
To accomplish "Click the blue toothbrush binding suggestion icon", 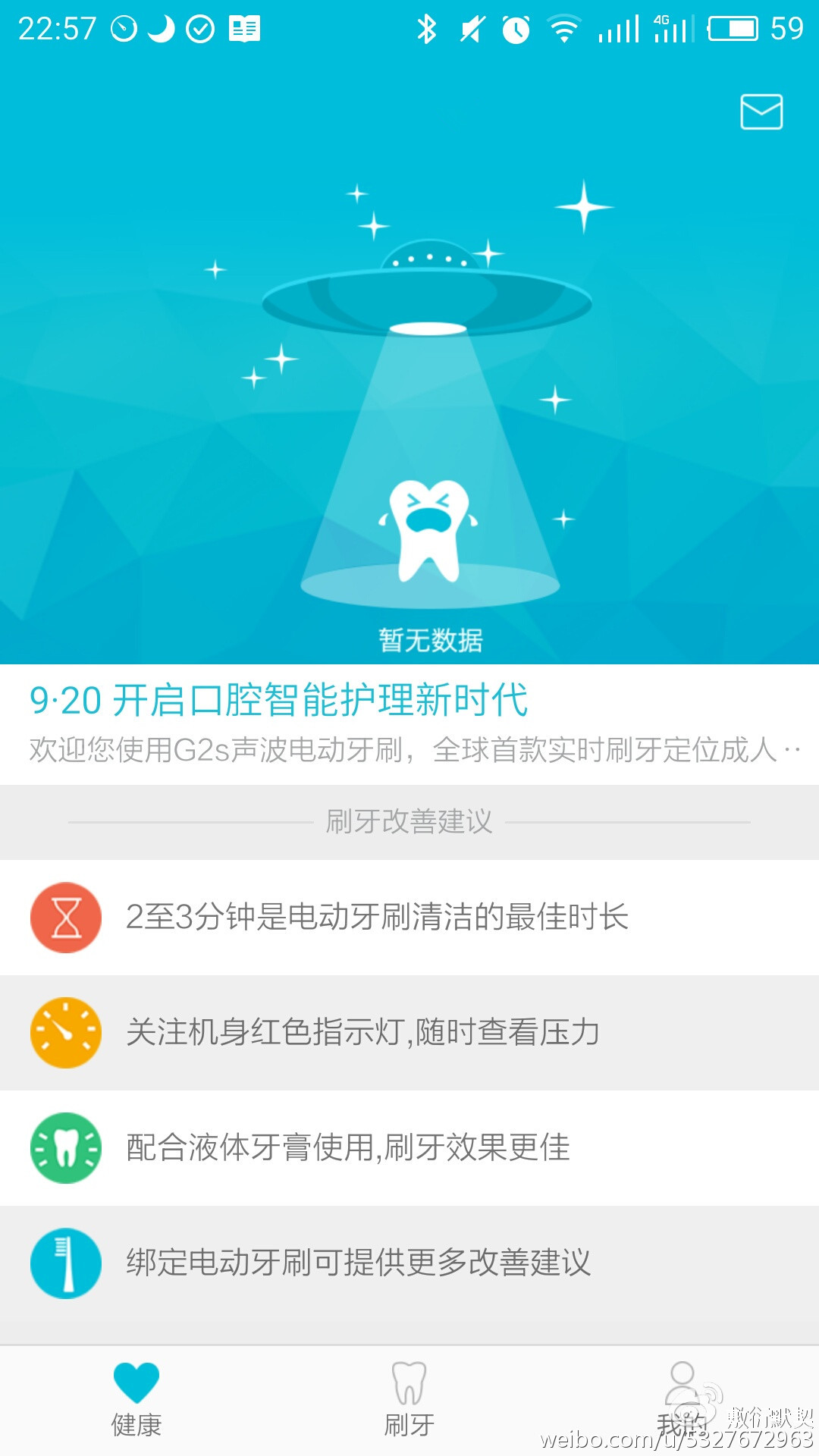I will point(65,1263).
